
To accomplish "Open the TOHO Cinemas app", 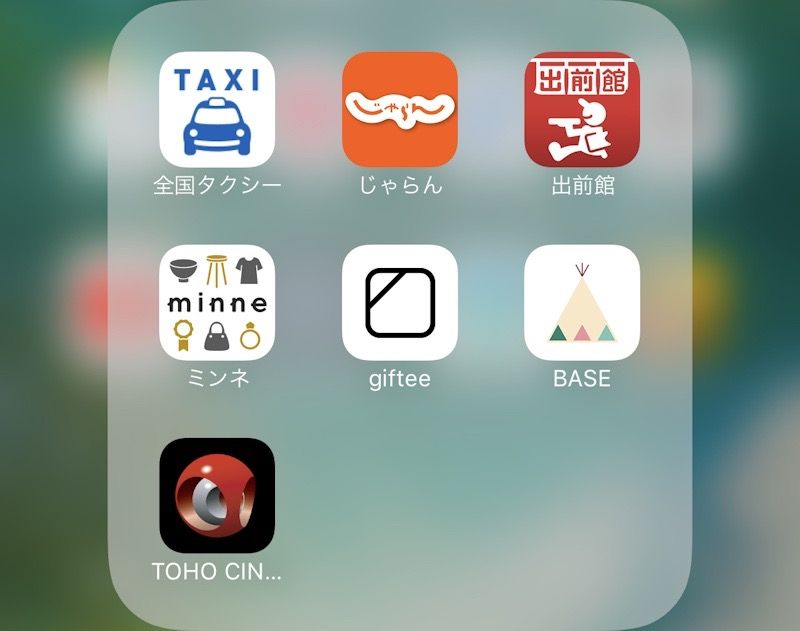I will click(x=217, y=495).
